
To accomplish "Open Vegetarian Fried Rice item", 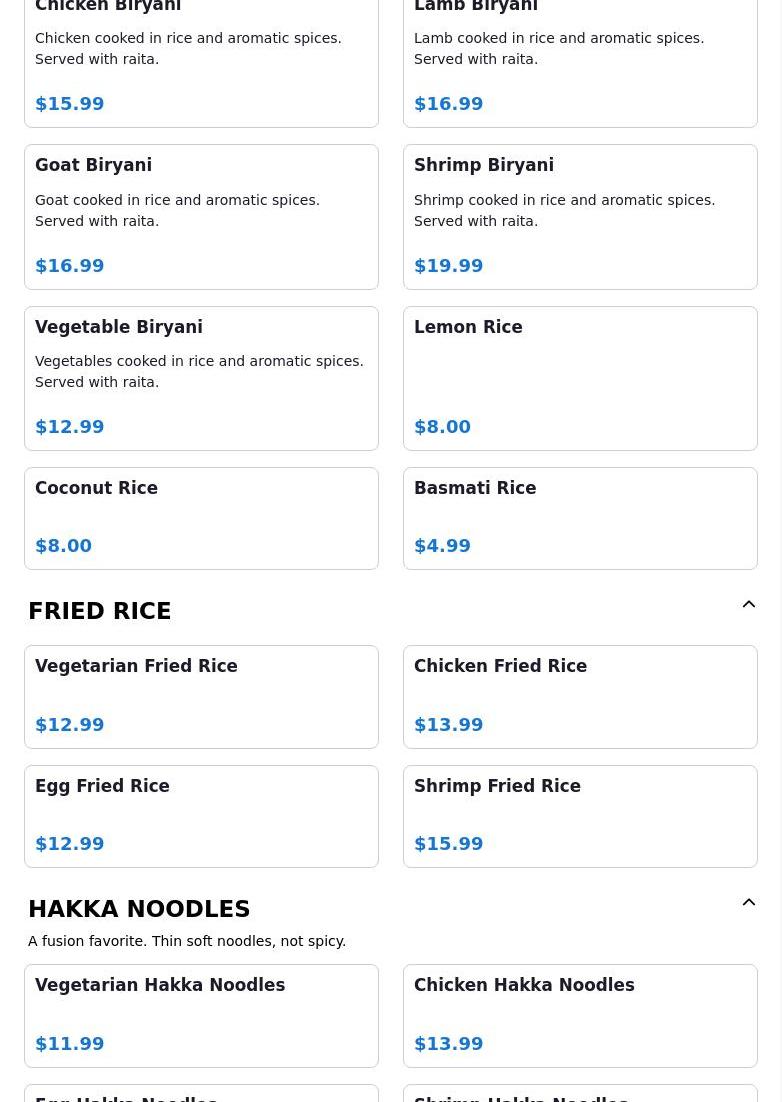I will click(x=201, y=696).
